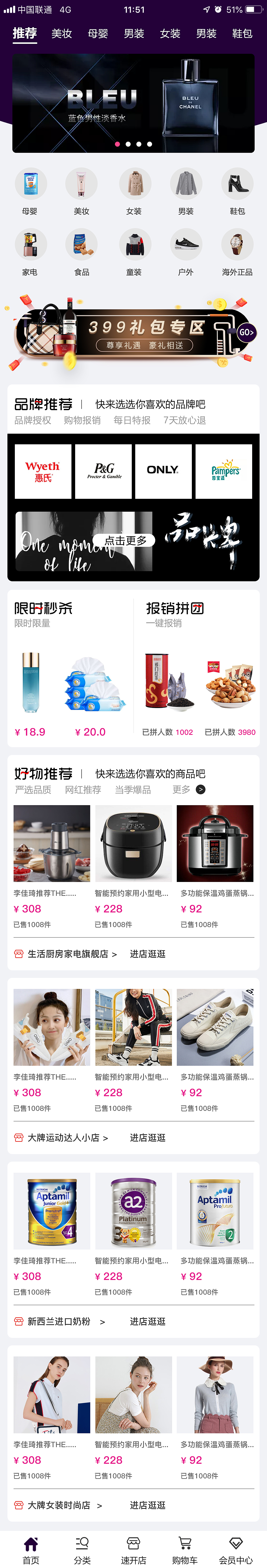
Task: Enter the 生活厨房家电旗舰店 store via 进店逛逛
Action: pyautogui.click(x=148, y=954)
